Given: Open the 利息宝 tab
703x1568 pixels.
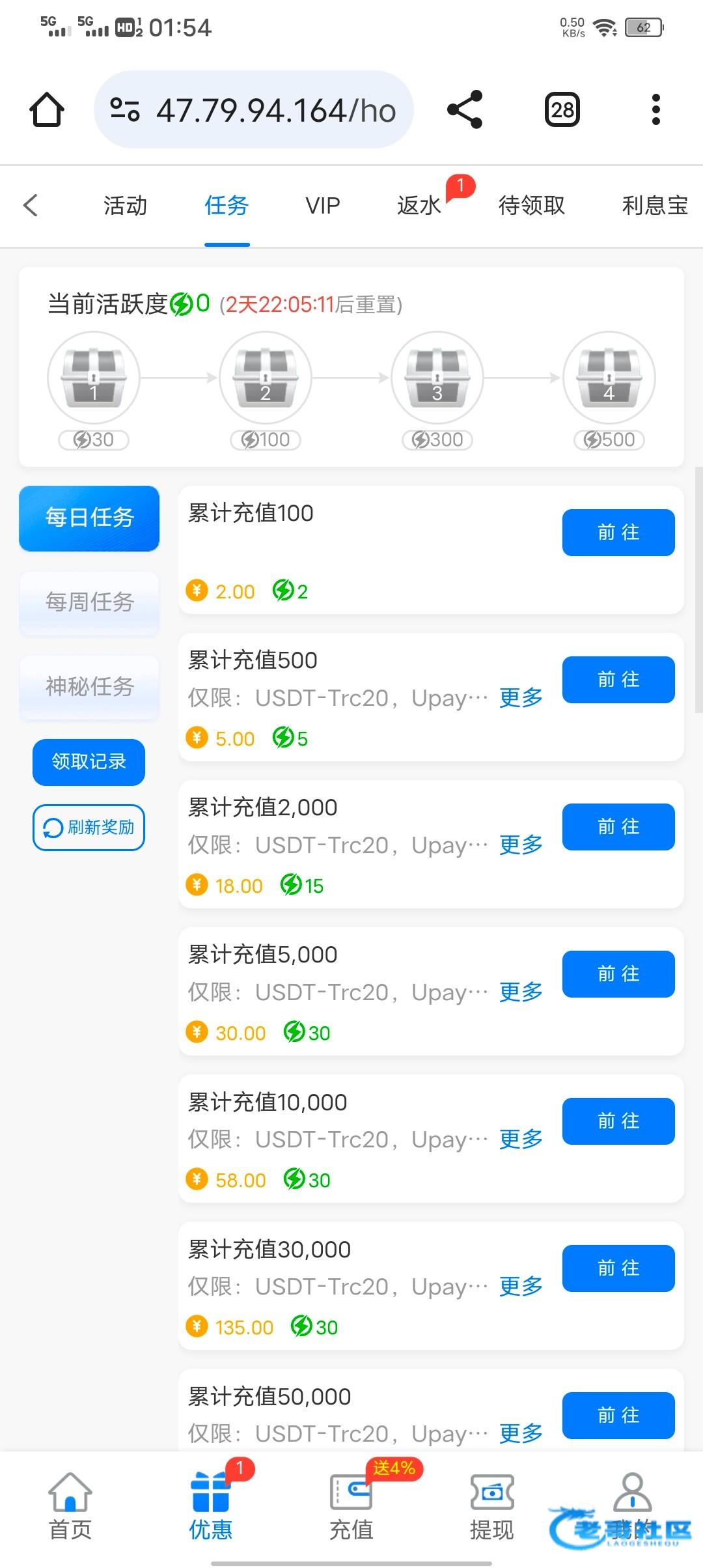Looking at the screenshot, I should point(654,206).
